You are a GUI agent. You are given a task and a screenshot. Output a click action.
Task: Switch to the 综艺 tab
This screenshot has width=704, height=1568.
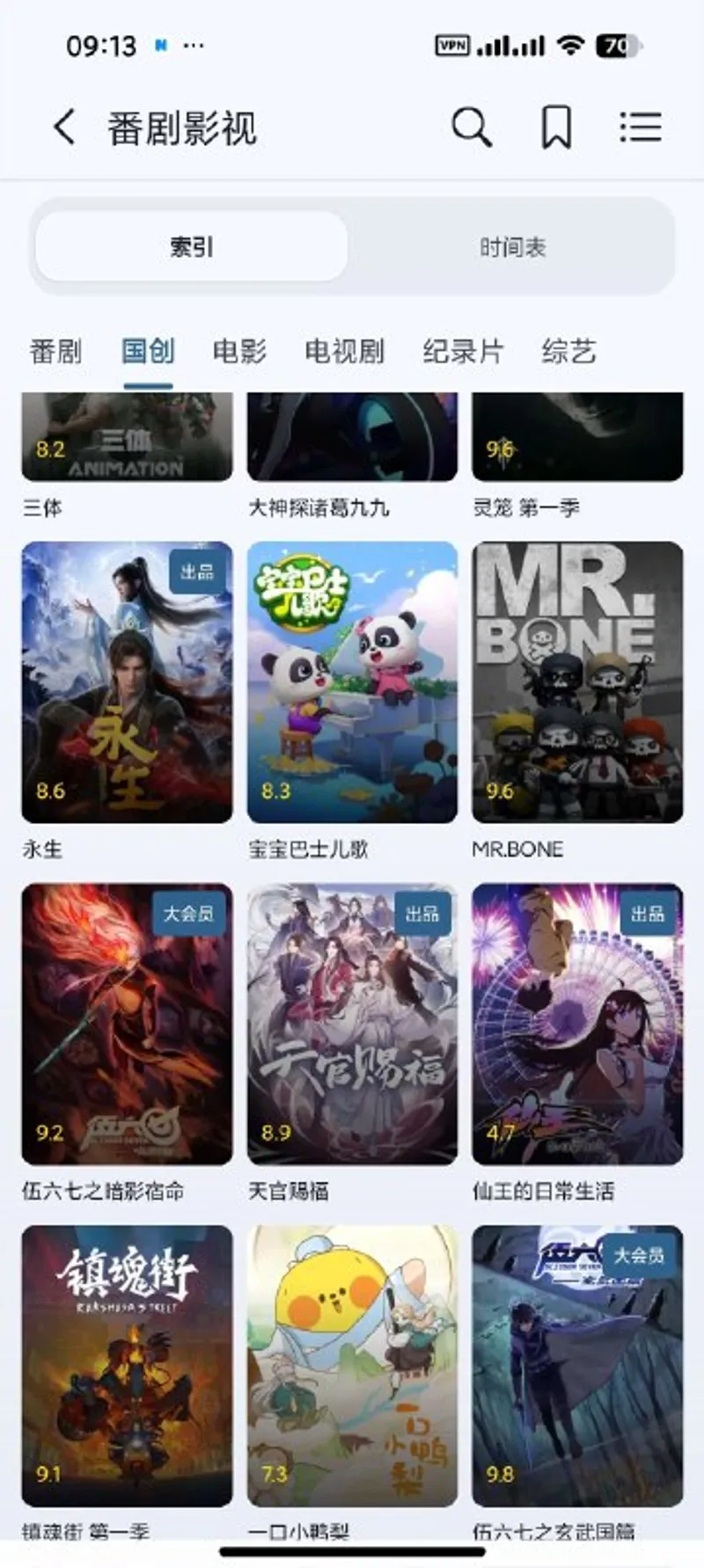click(x=569, y=351)
